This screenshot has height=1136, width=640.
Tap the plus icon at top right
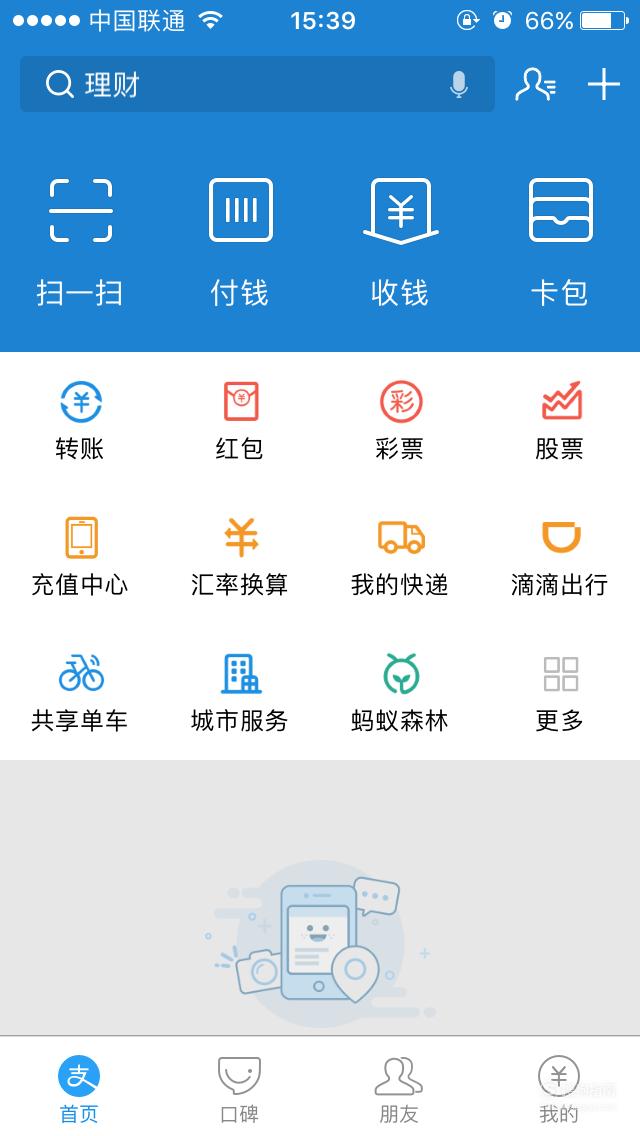[x=603, y=85]
